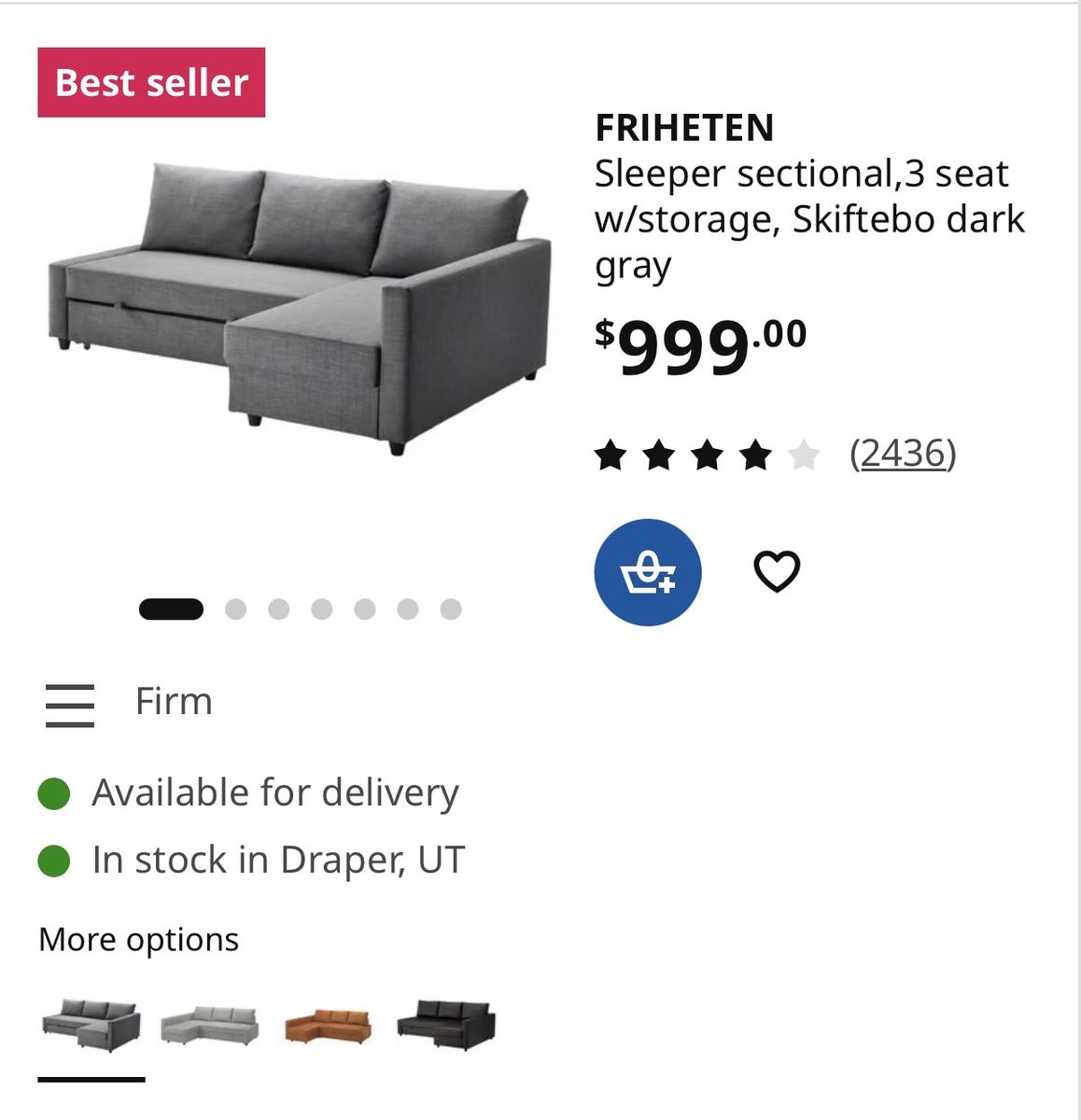The height and width of the screenshot is (1120, 1081).
Task: Select the orange-brown sofa option
Action: point(328,1025)
